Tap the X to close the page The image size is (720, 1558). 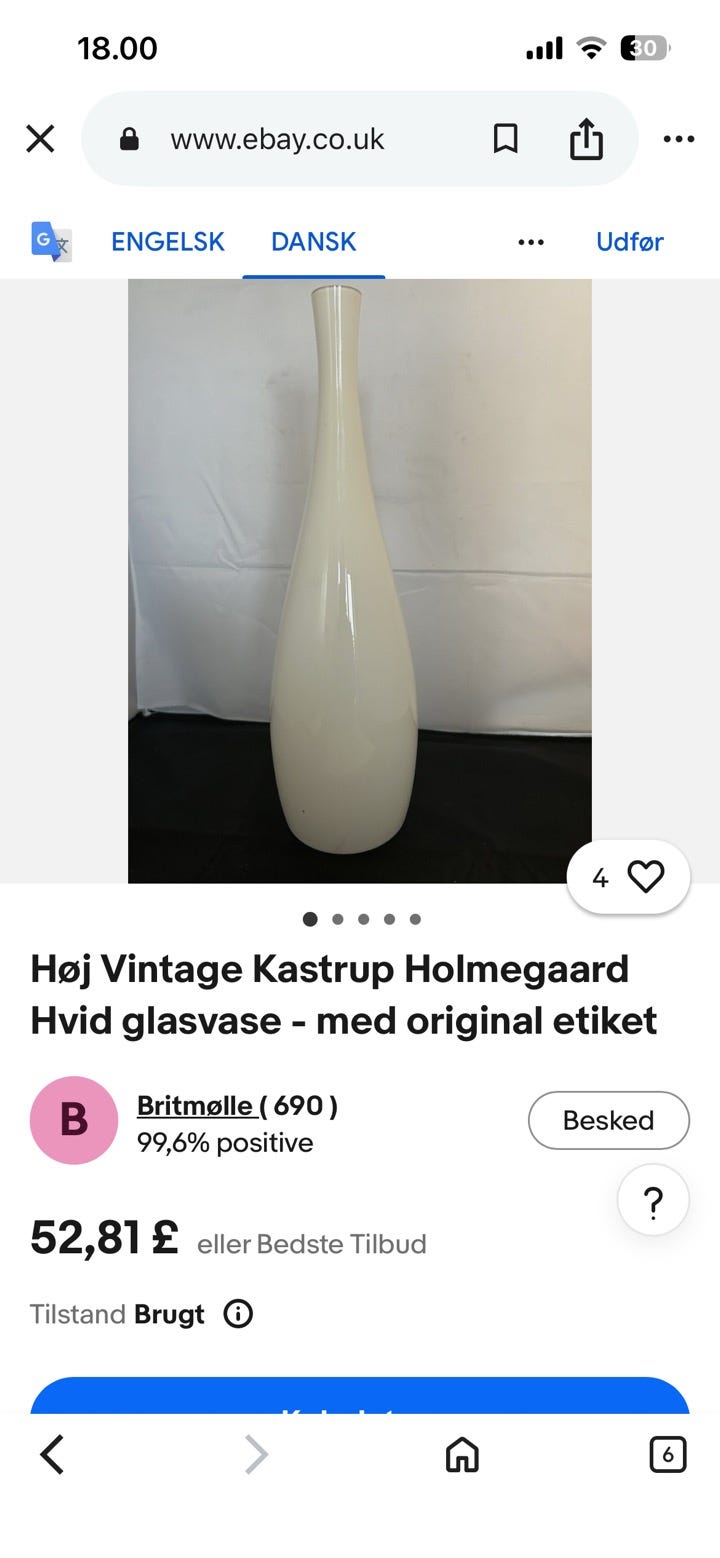point(40,139)
